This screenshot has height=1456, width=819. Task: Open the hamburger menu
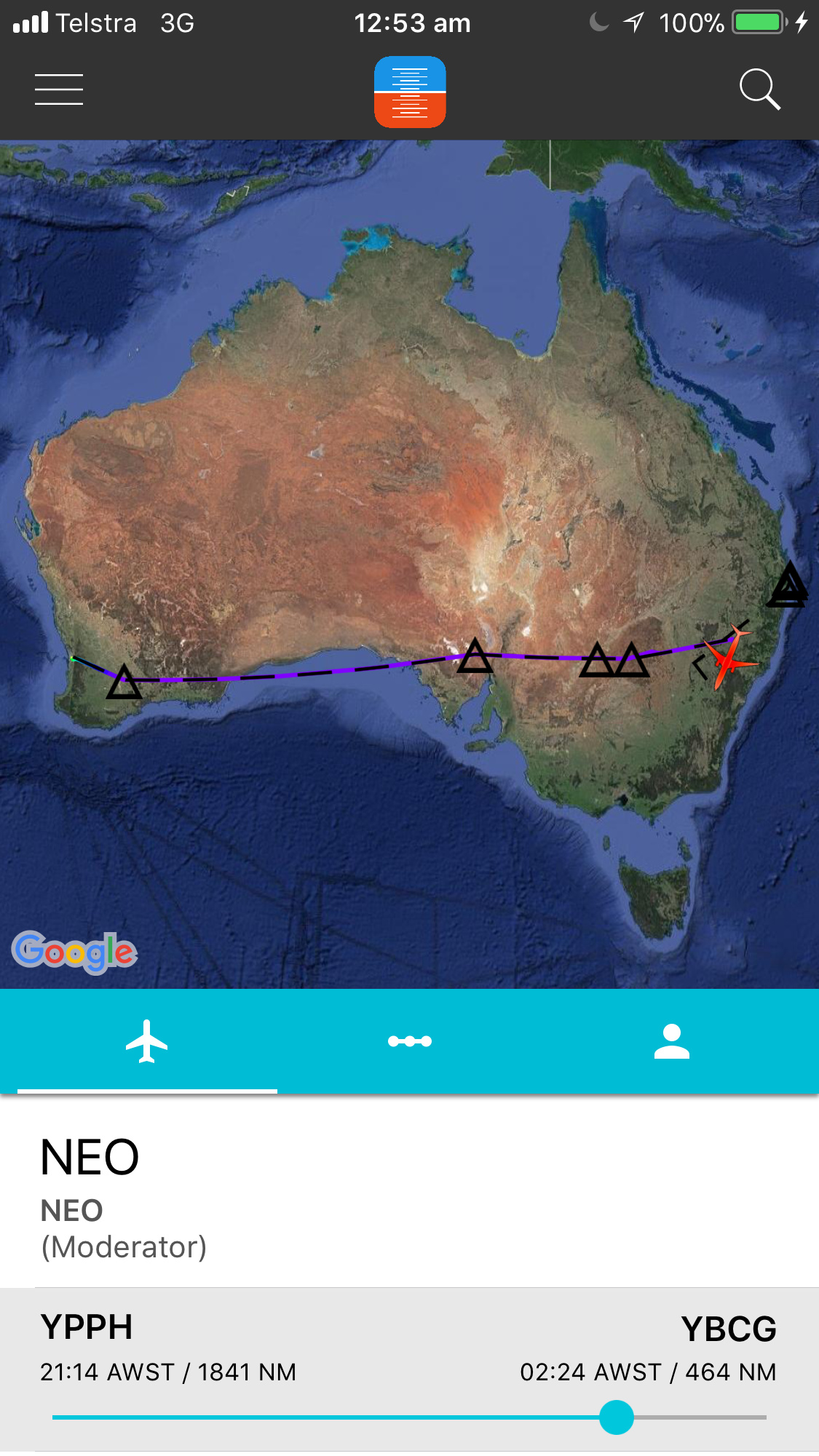[59, 89]
